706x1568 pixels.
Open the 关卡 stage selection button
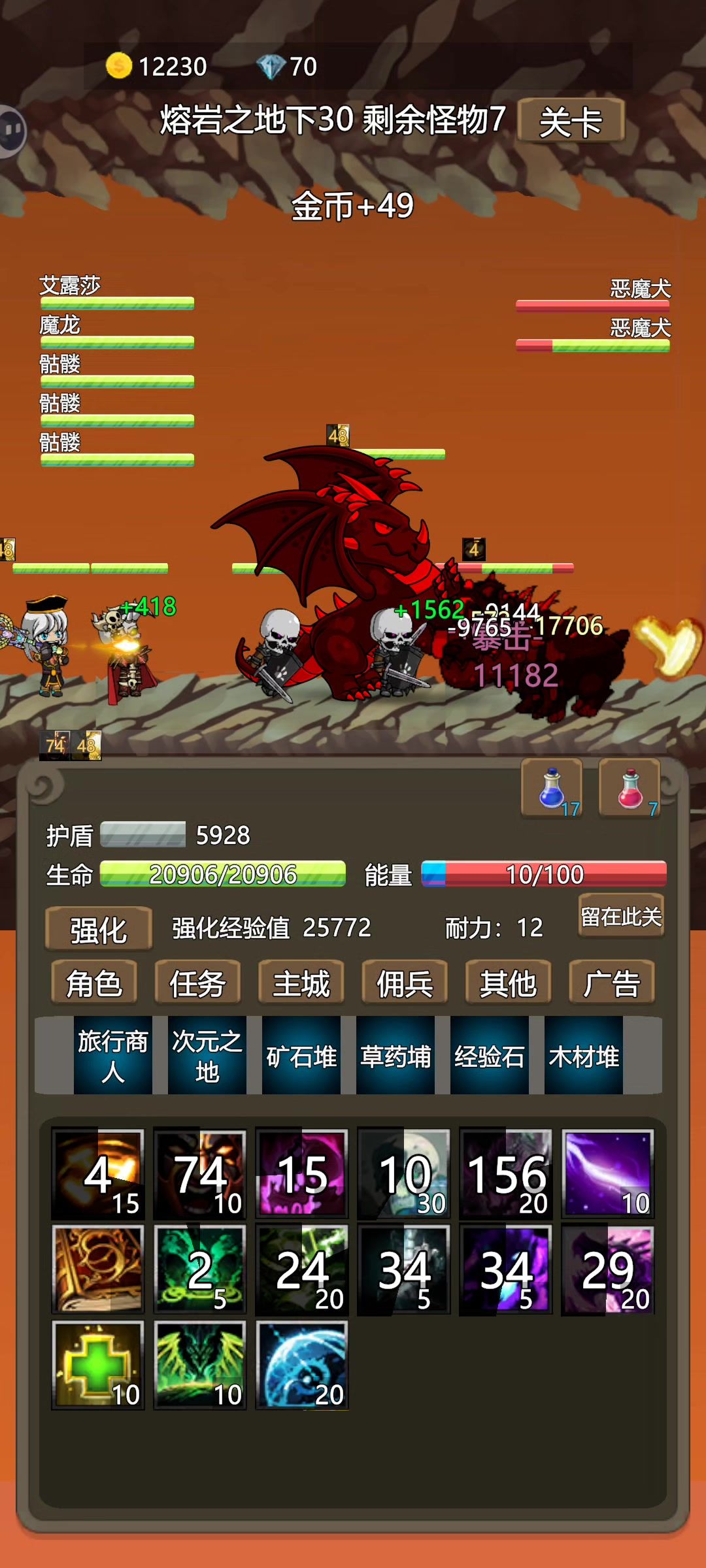tap(571, 122)
